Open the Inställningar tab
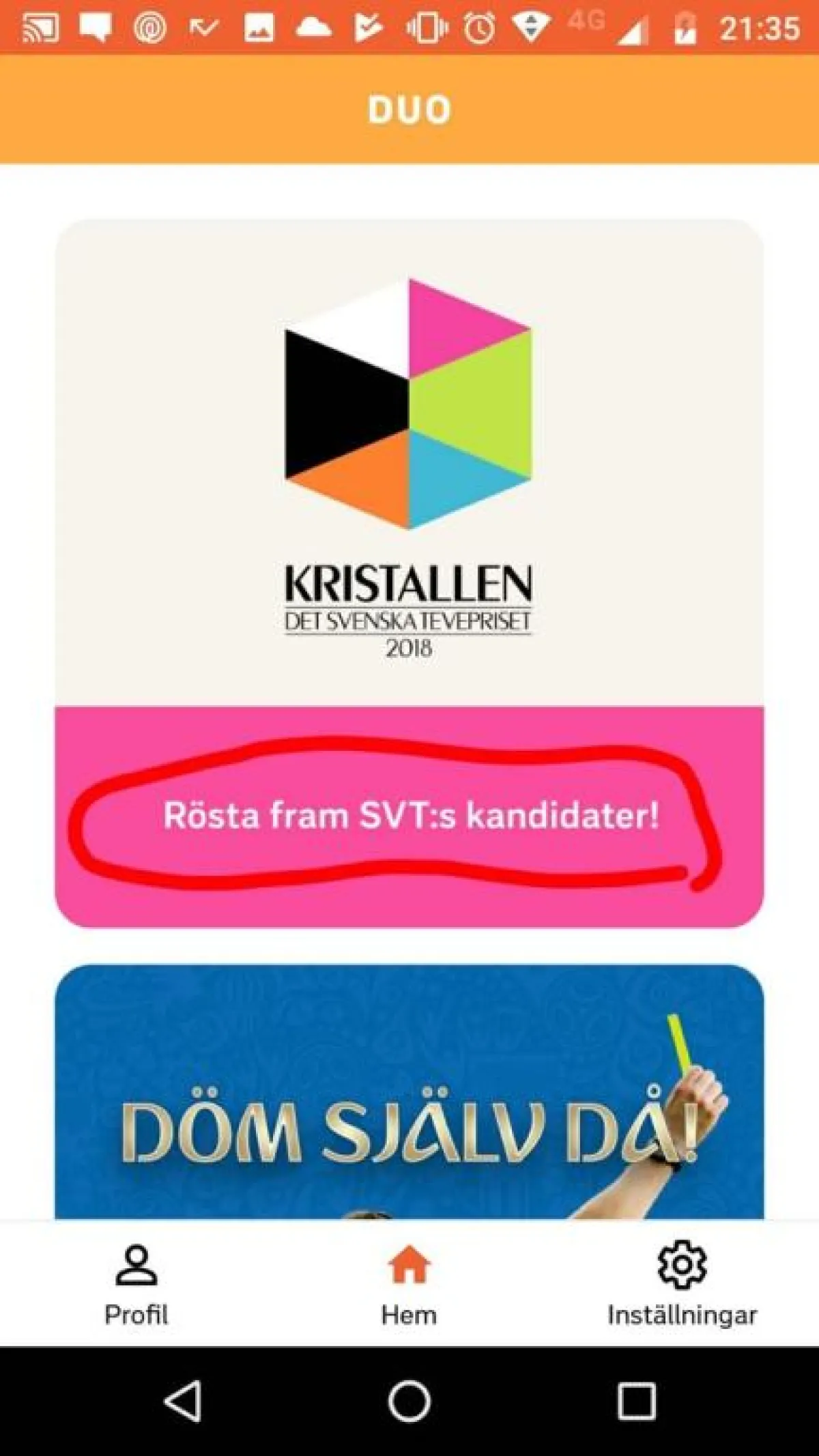Screen dimensions: 819x1456 682,1285
